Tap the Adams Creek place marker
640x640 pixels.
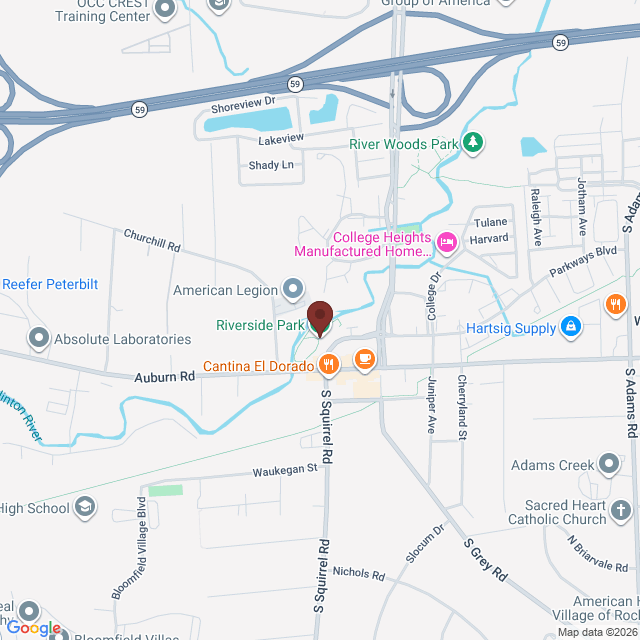coord(610,465)
